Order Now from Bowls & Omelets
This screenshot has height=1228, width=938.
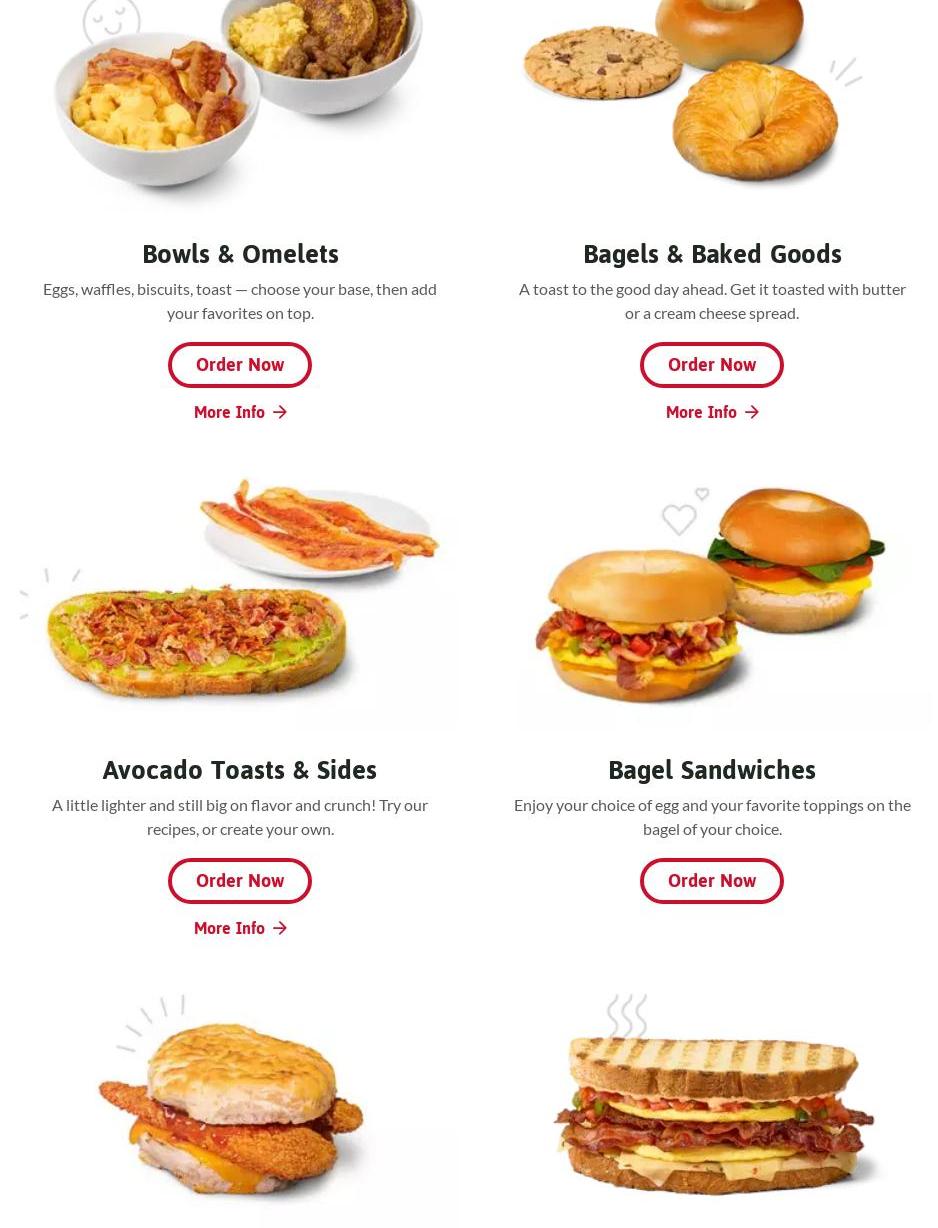[x=240, y=365]
